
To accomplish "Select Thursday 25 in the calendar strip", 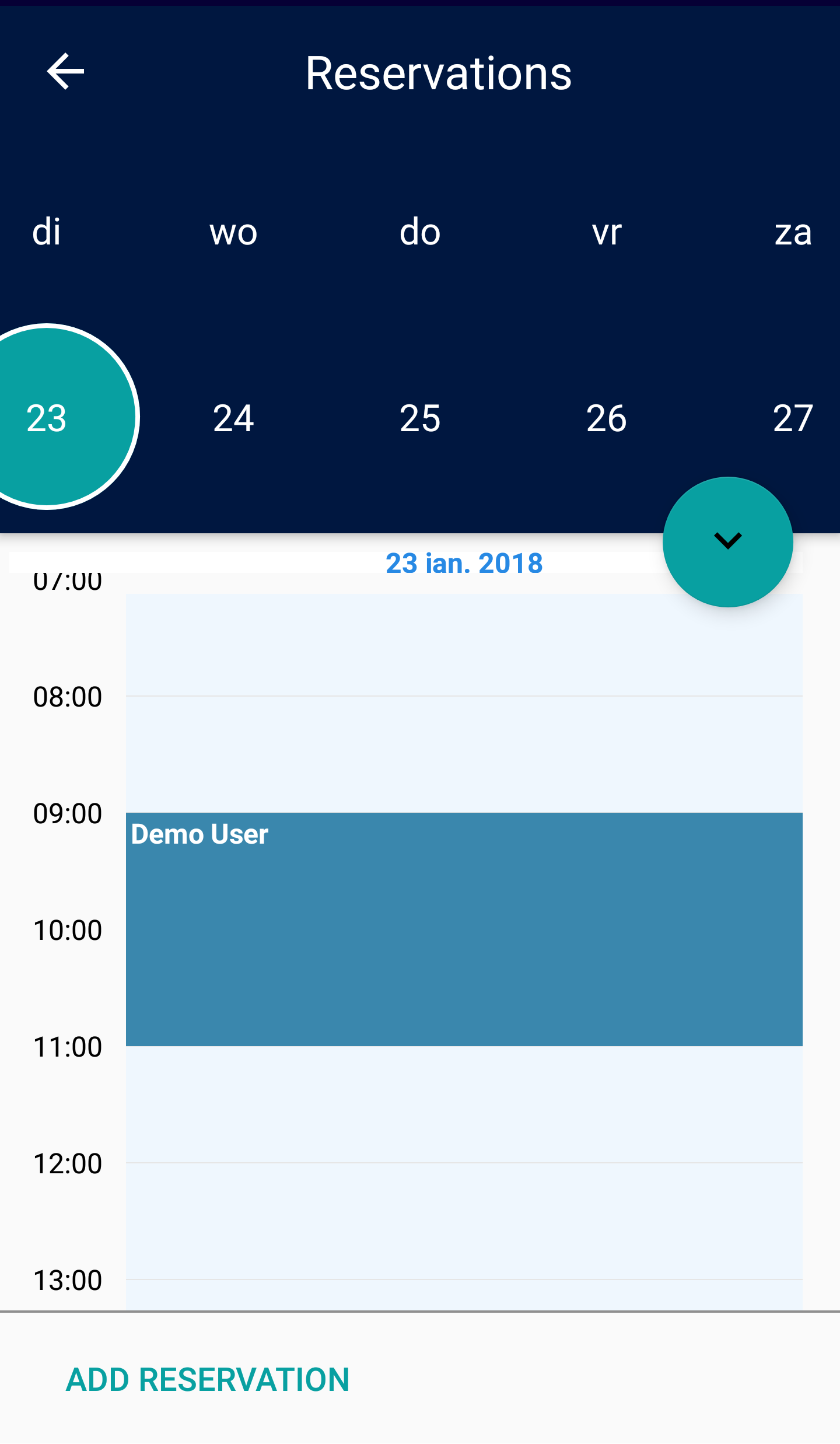I will tap(420, 417).
